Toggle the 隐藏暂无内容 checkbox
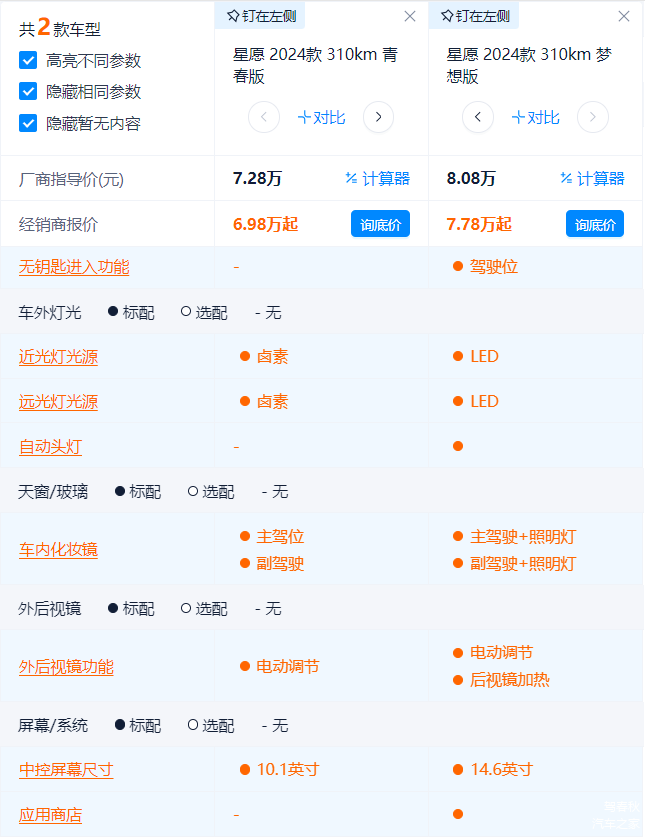645x837 pixels. click(x=28, y=124)
